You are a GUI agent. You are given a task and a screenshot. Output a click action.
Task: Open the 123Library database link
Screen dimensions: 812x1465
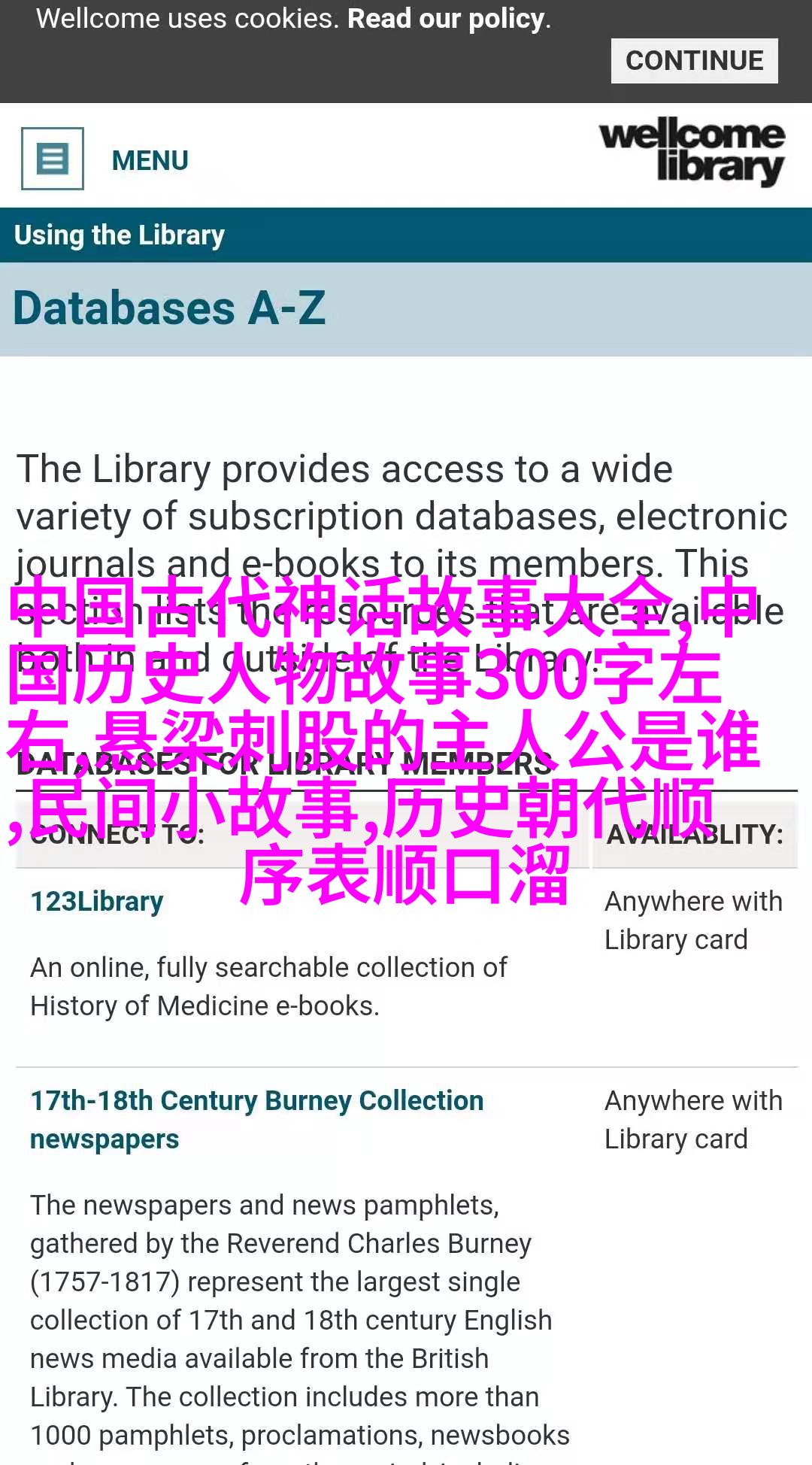point(97,901)
